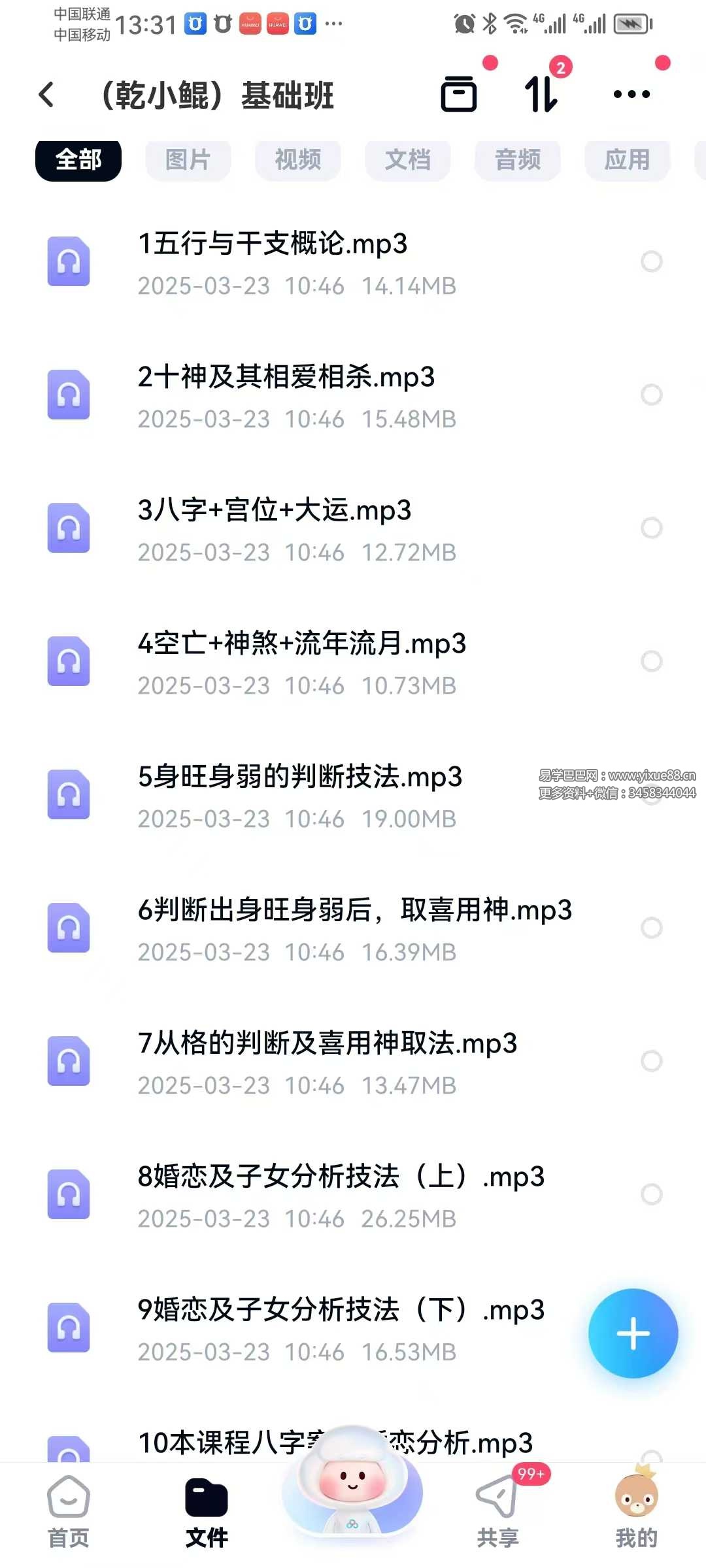Tap the blue plus add button
The height and width of the screenshot is (1568, 706).
pyautogui.click(x=633, y=1333)
